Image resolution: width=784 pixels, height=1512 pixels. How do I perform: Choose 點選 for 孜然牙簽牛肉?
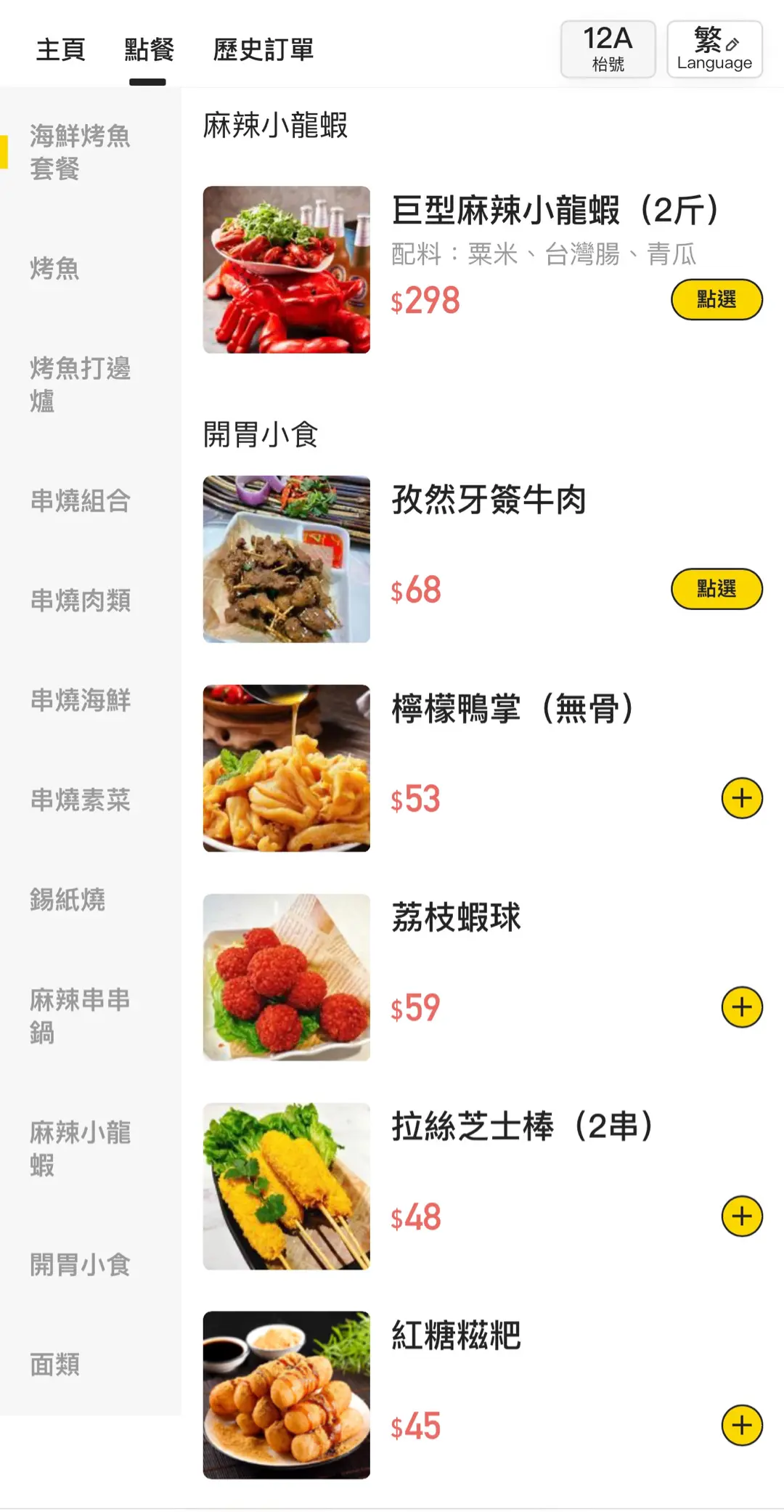tap(716, 589)
